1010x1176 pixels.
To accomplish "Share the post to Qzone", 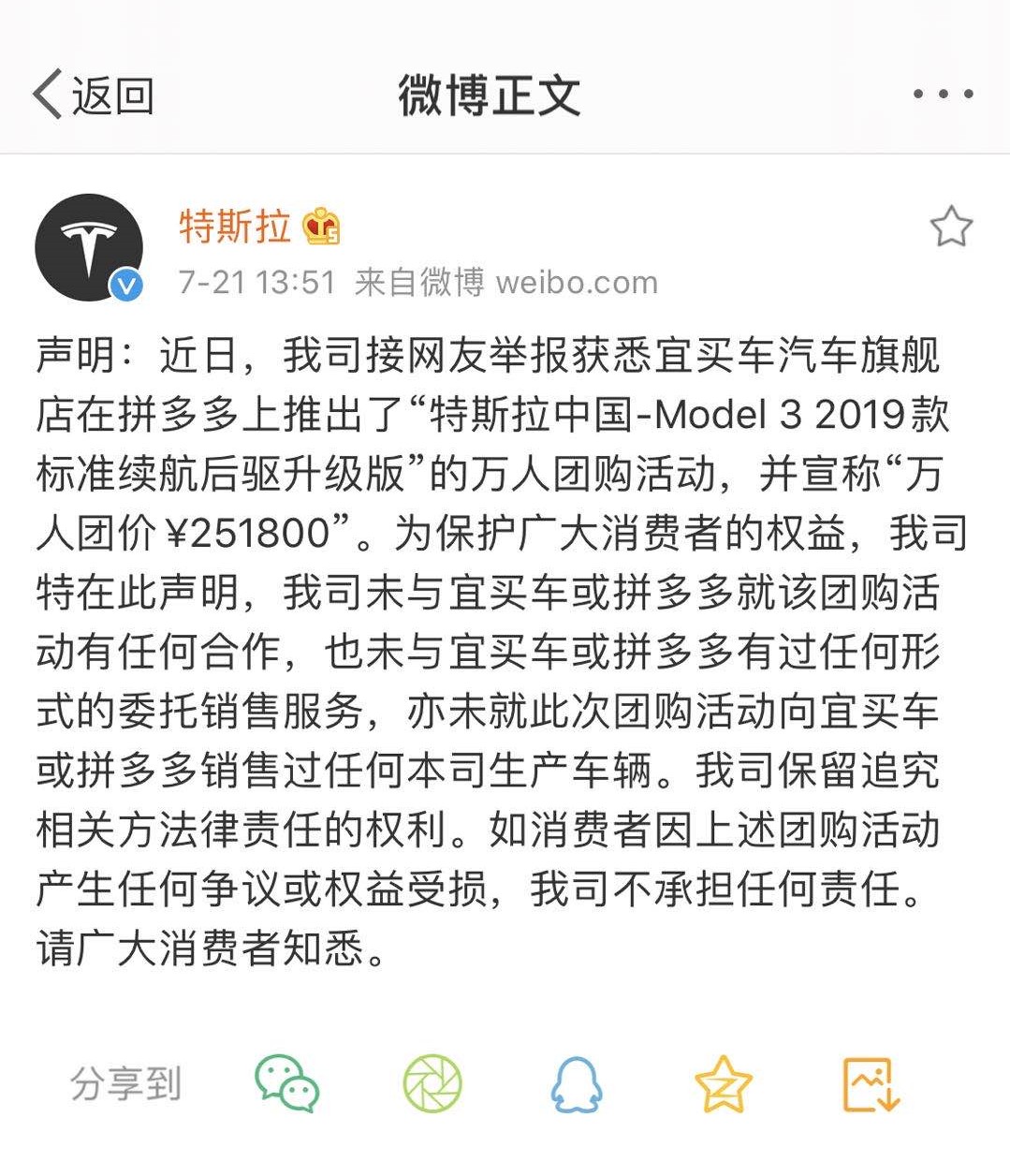I will [723, 1083].
